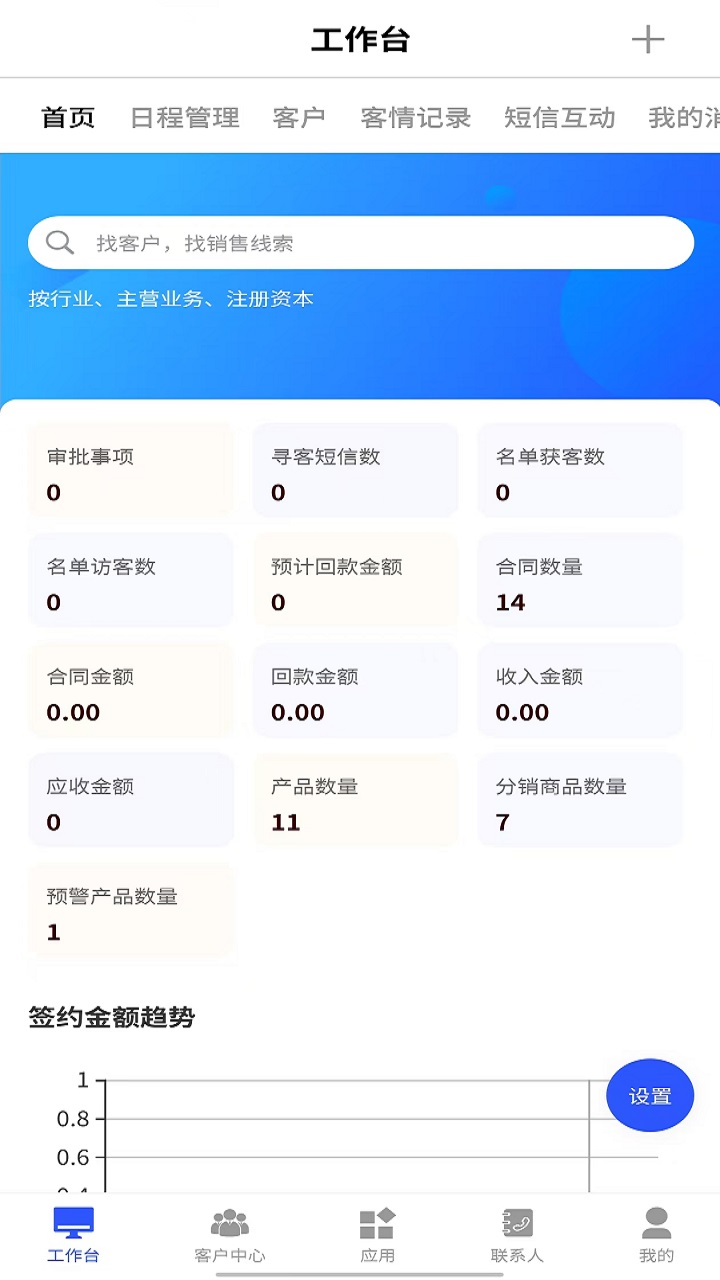Open the 我的 profile tab
The image size is (720, 1280).
coord(656,1235)
